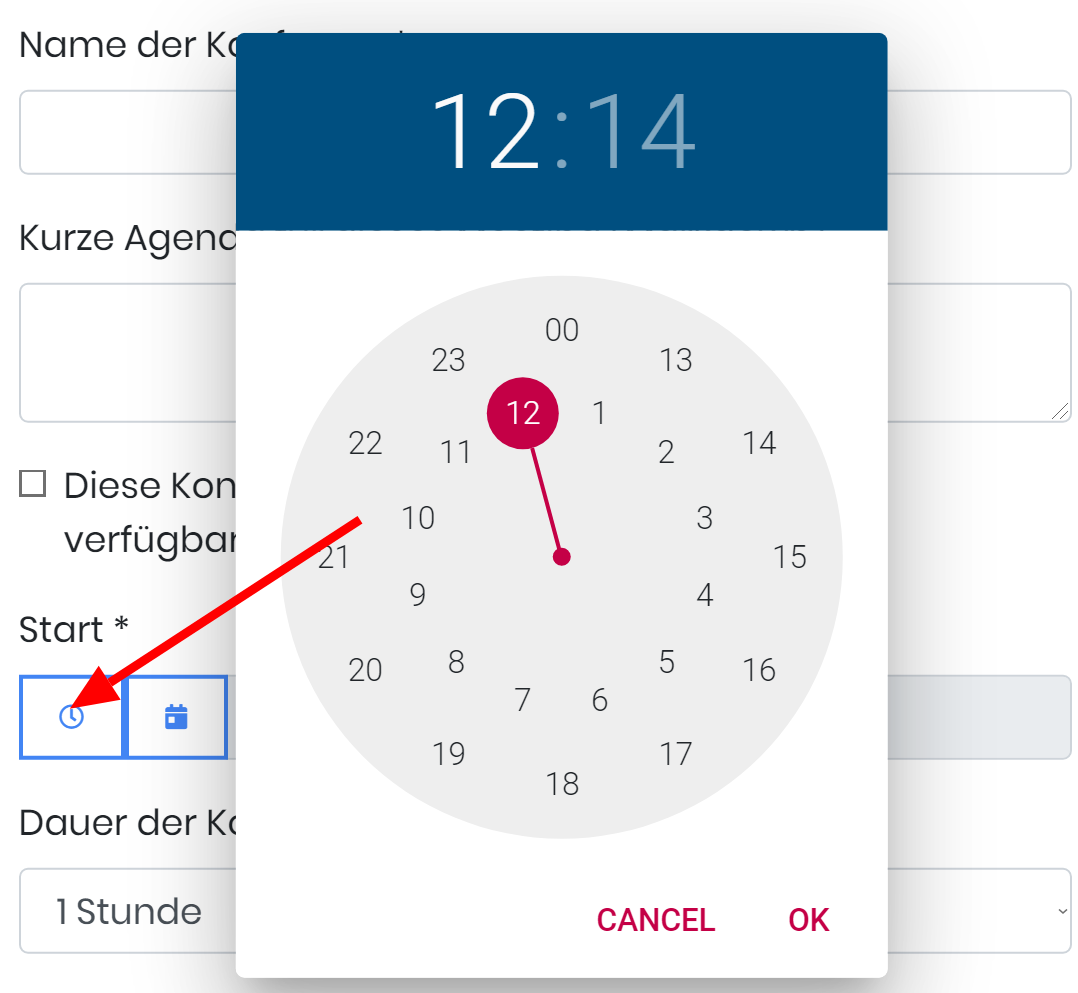Expand the duration dropdown showing 1 Stunde

(x=545, y=911)
